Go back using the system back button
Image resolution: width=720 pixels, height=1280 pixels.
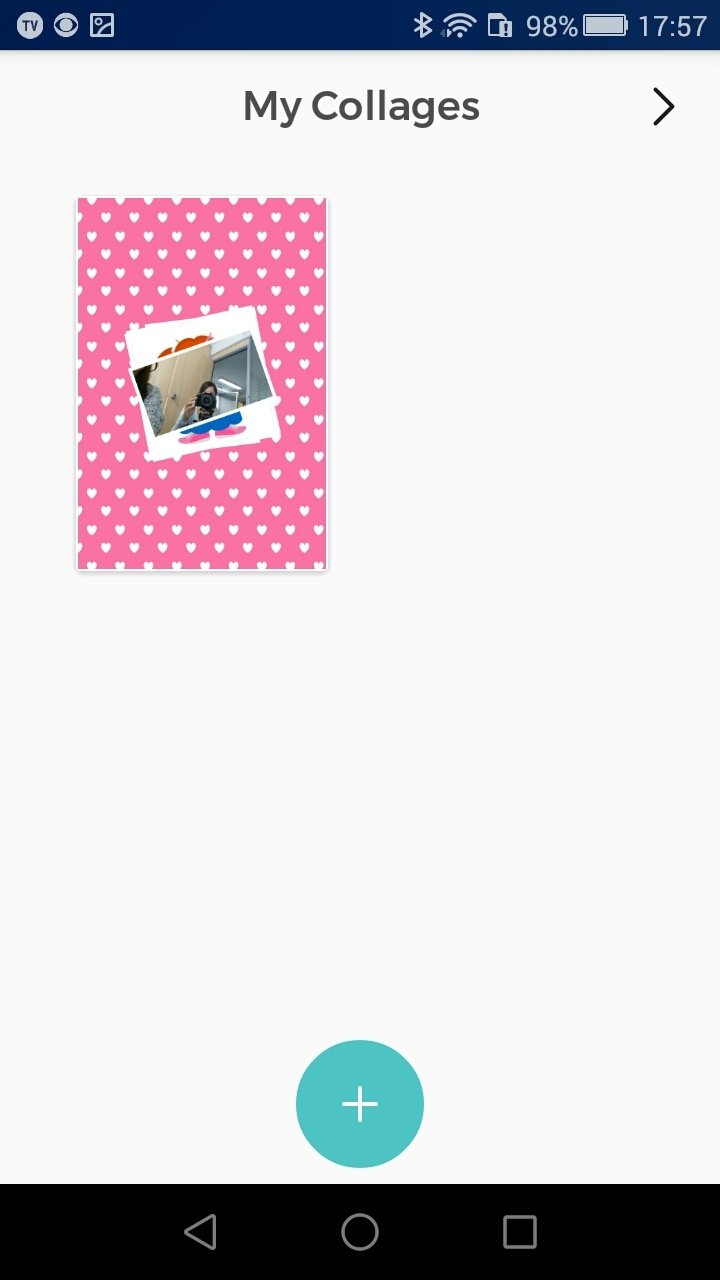coord(201,1232)
